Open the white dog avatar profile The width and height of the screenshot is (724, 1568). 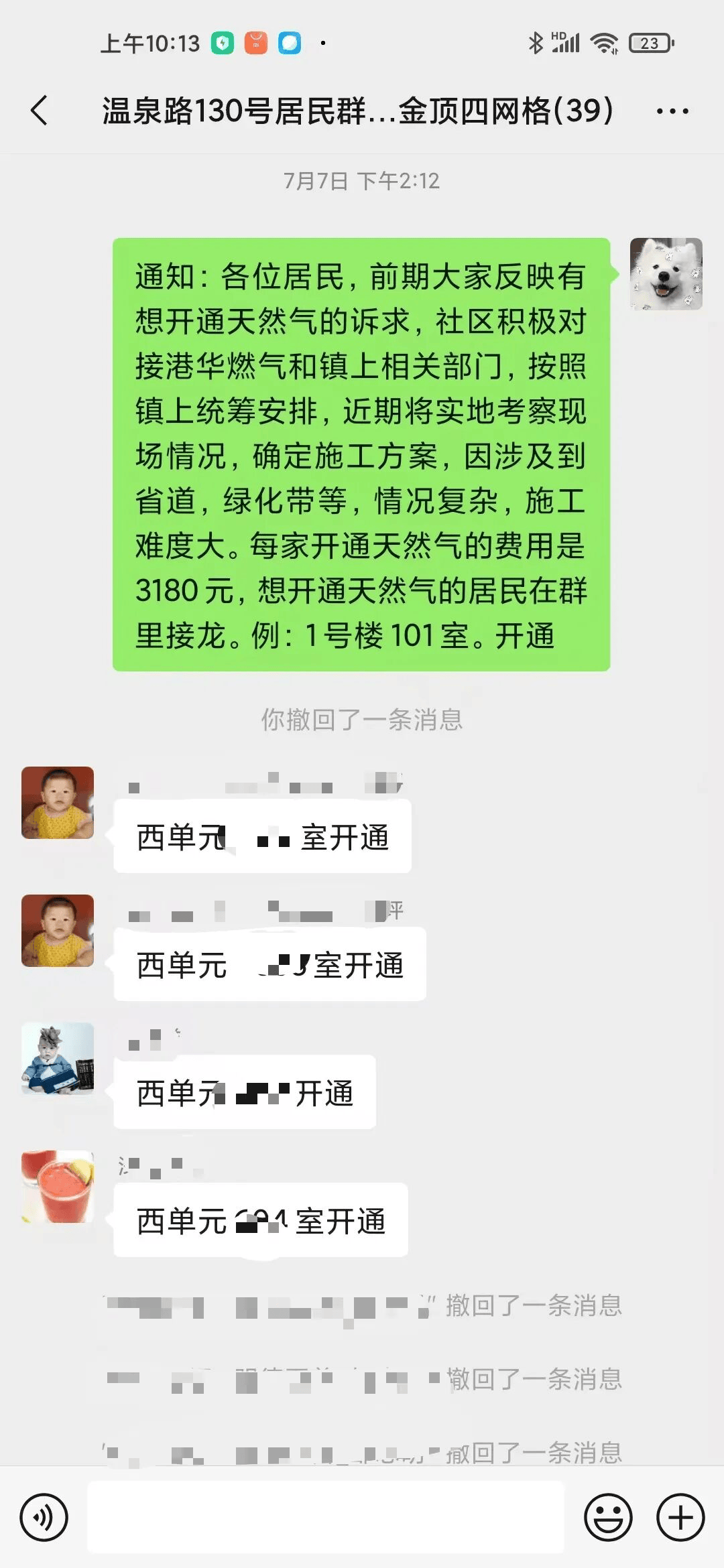pos(666,274)
